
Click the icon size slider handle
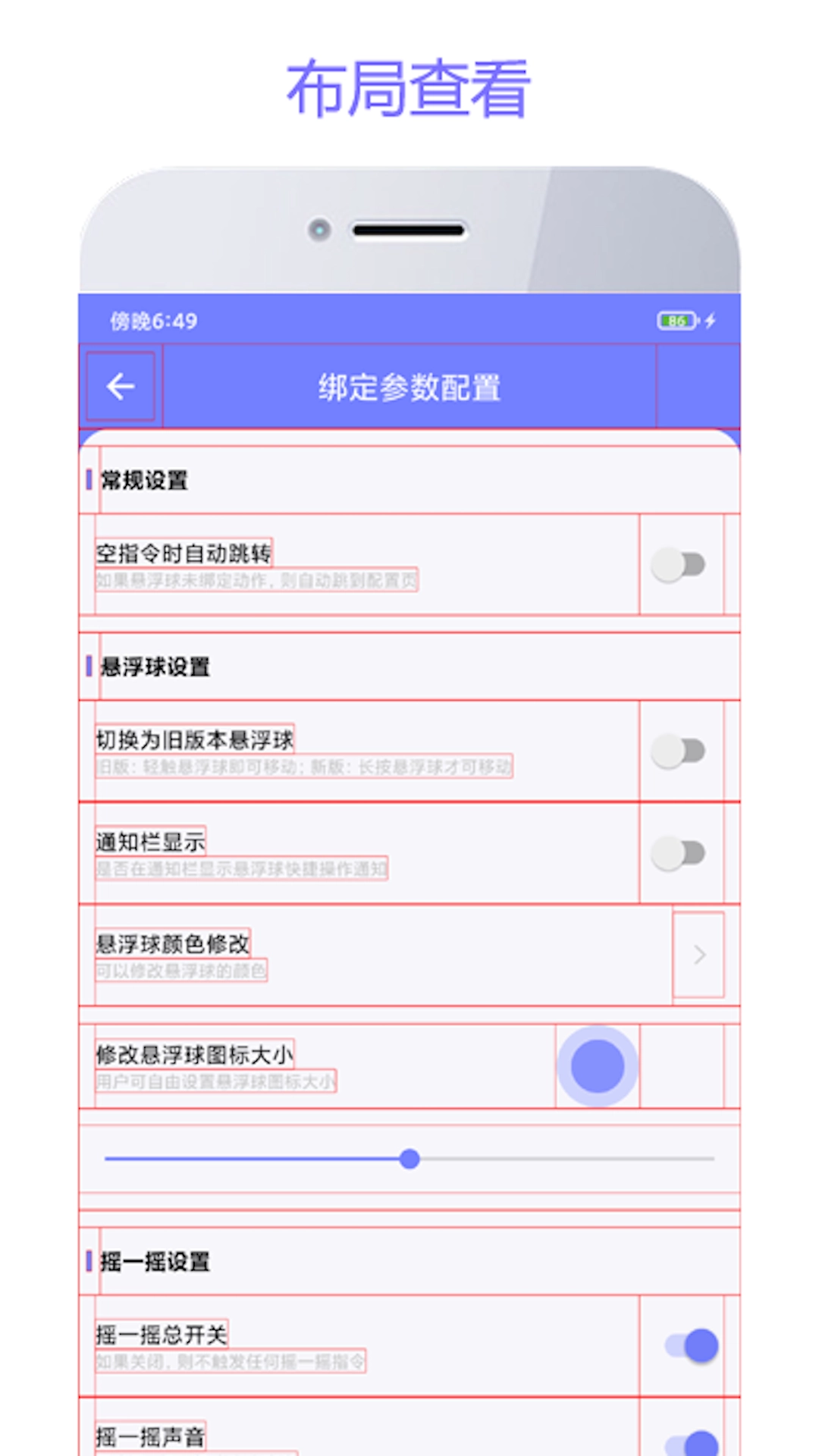[409, 1159]
